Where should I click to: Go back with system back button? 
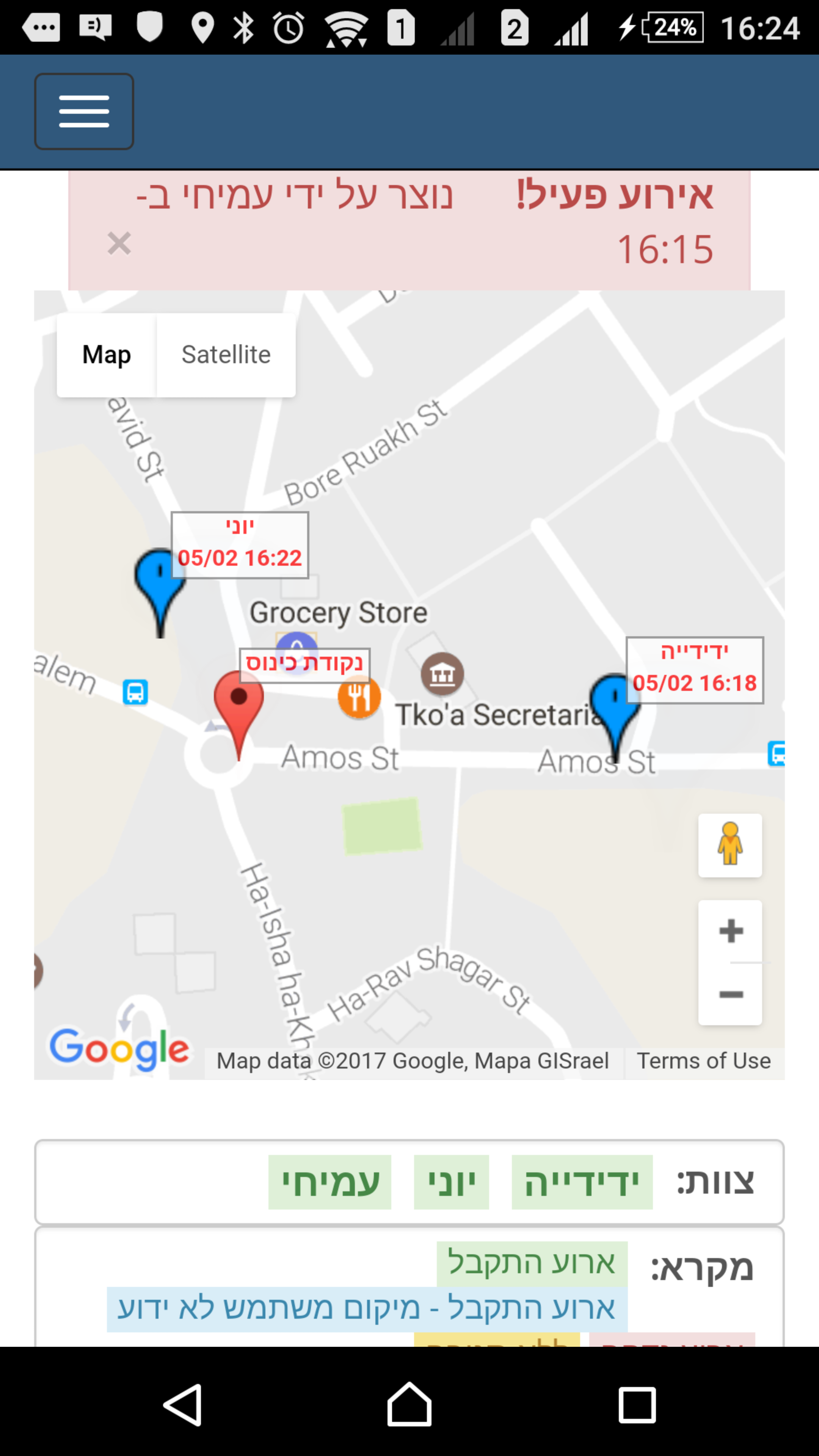[182, 1404]
